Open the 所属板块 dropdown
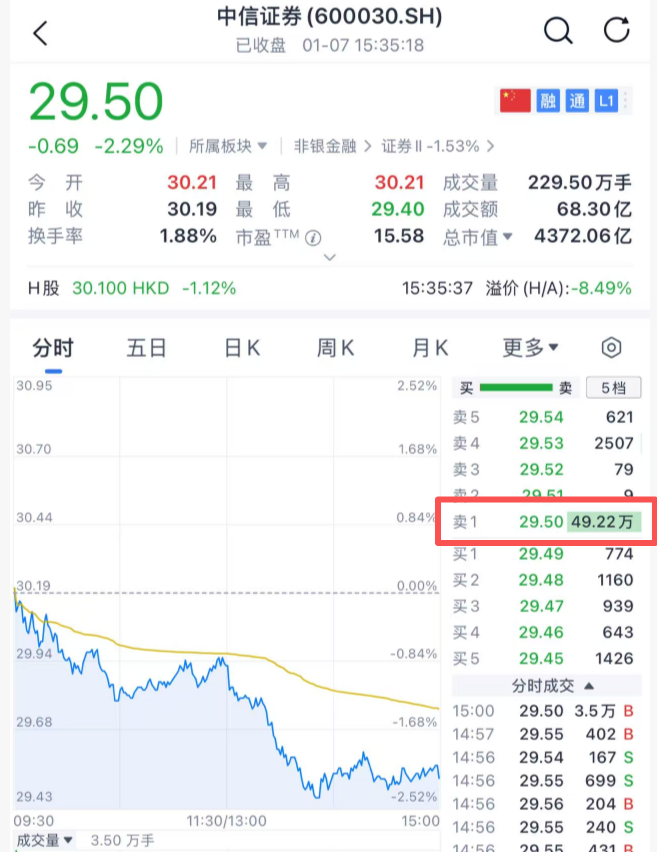The image size is (657, 852). coord(228,146)
